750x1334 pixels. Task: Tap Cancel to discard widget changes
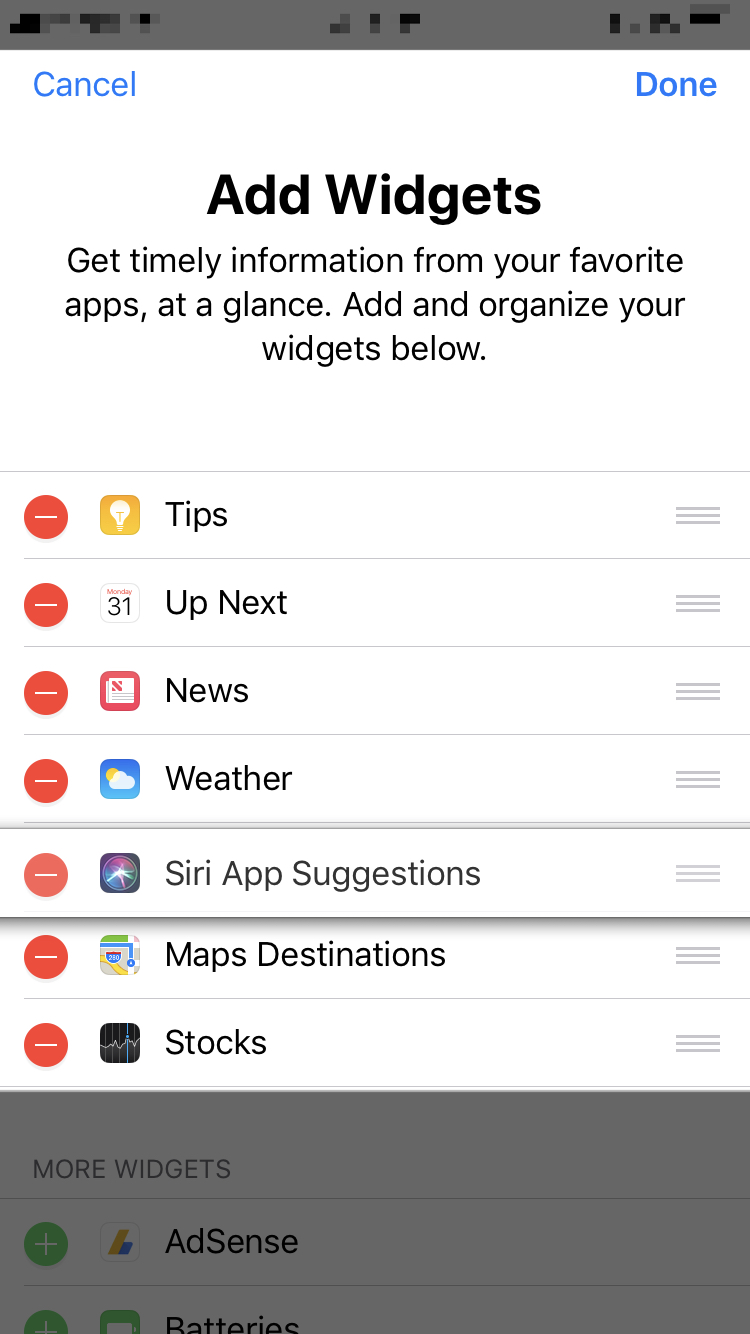pyautogui.click(x=84, y=85)
